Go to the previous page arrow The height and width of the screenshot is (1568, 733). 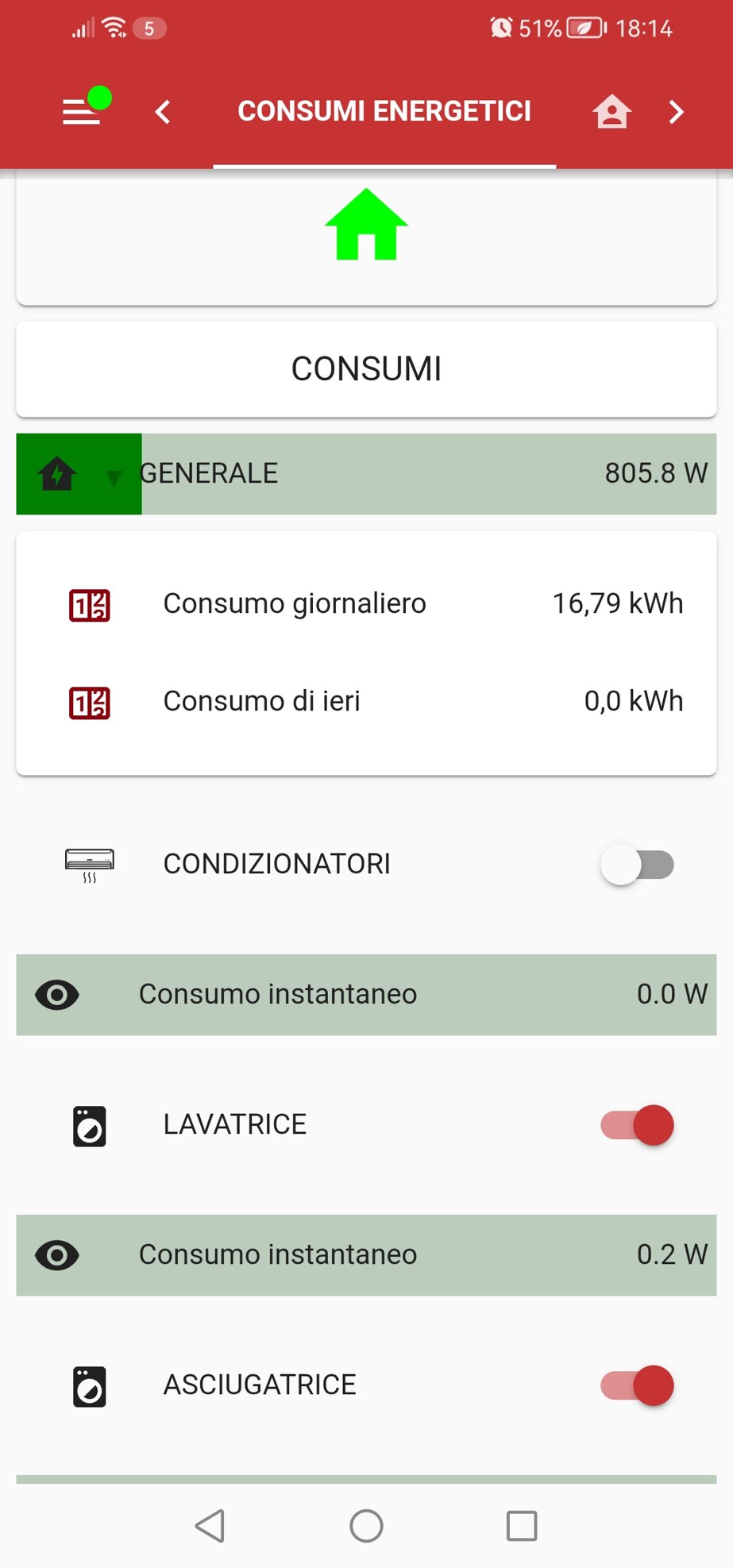(x=163, y=112)
